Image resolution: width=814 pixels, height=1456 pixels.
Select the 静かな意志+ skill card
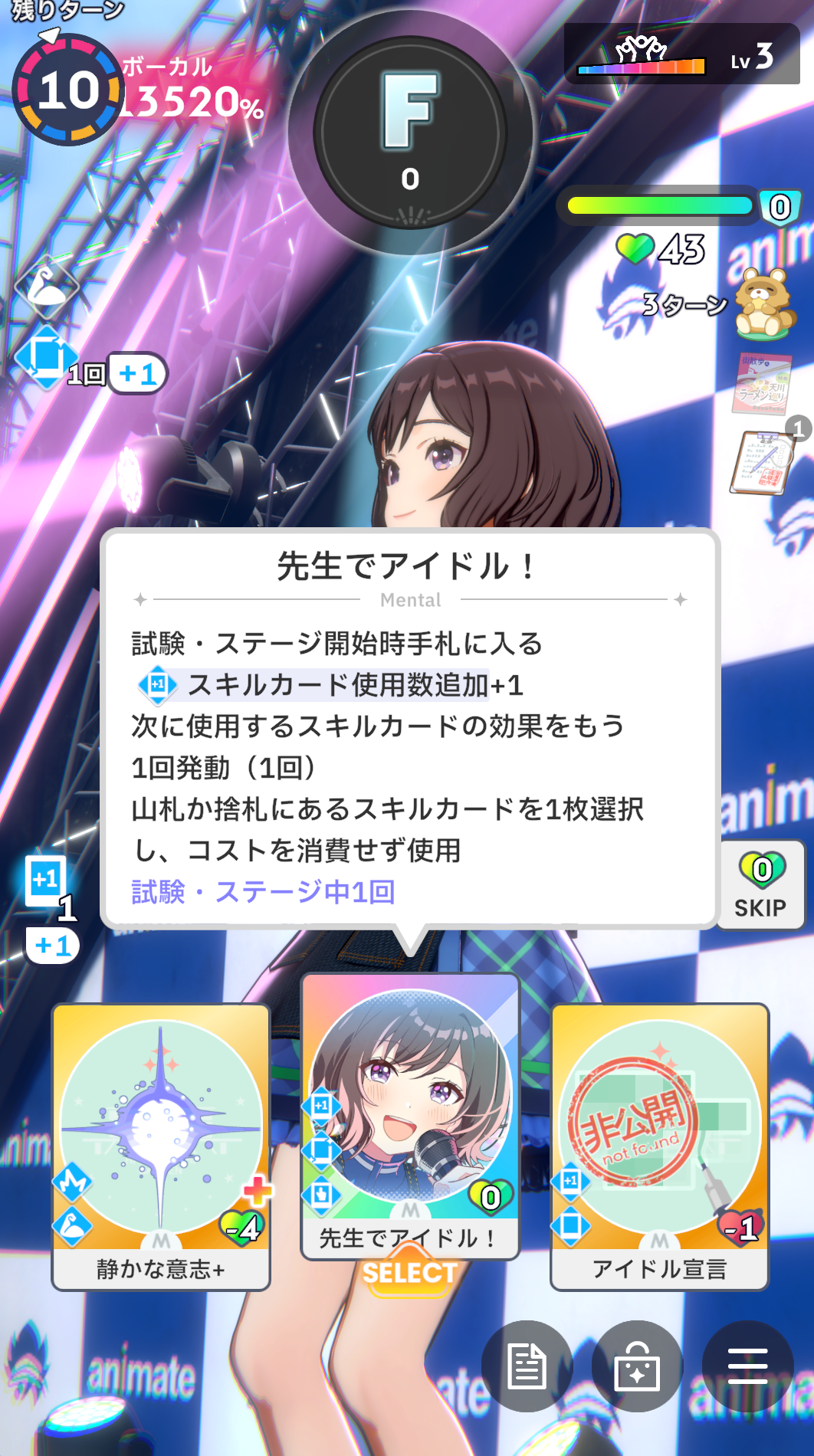161,1146
